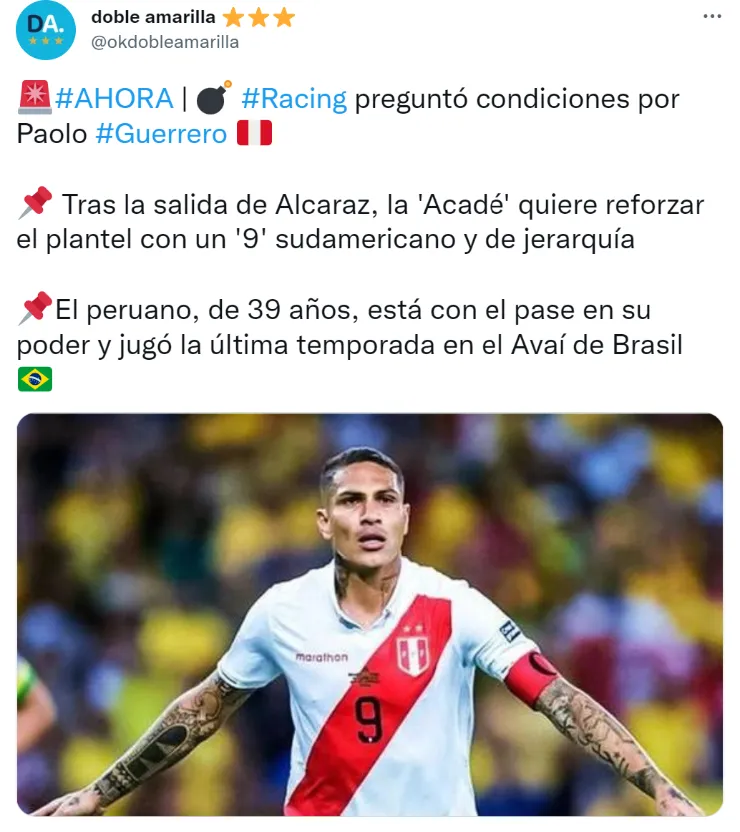
Task: Open the #Guerrero hashtag
Action: (161, 134)
